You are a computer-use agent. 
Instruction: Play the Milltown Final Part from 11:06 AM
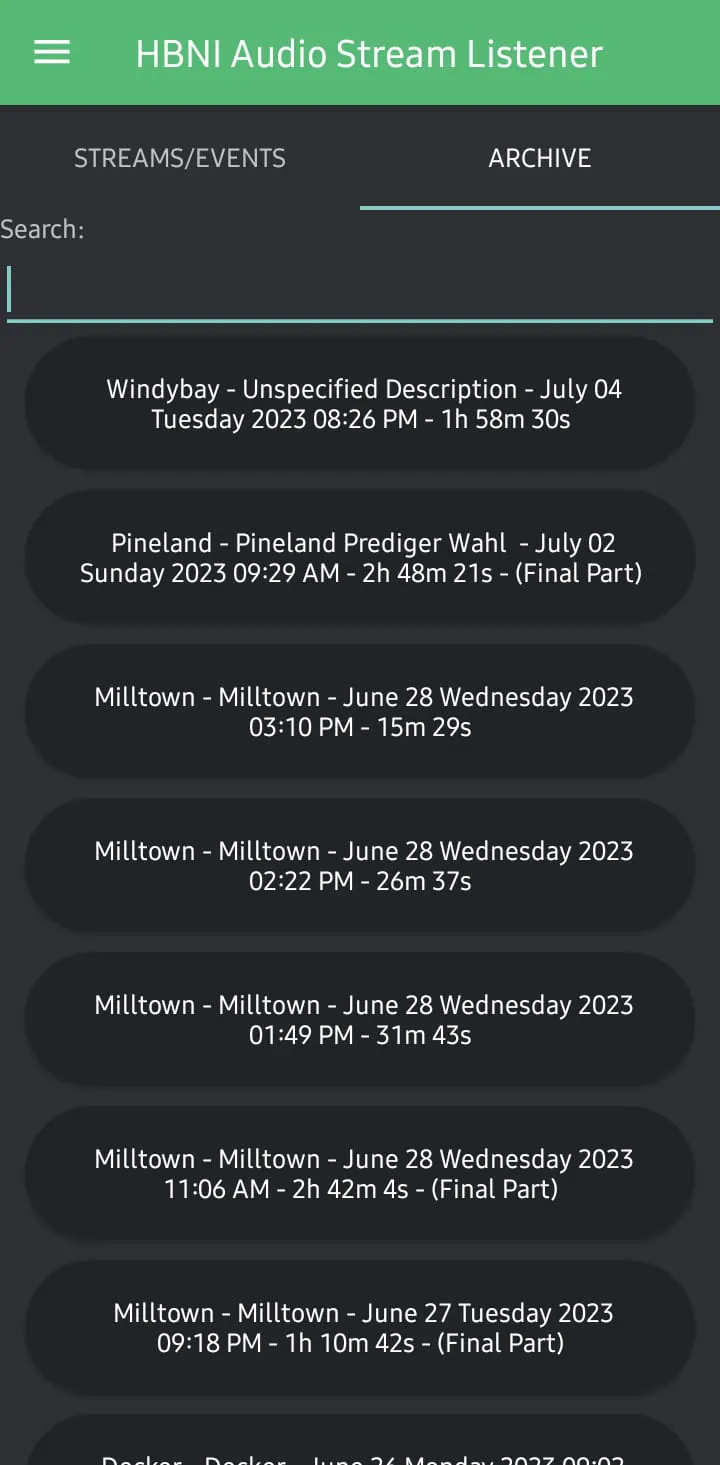click(360, 1174)
